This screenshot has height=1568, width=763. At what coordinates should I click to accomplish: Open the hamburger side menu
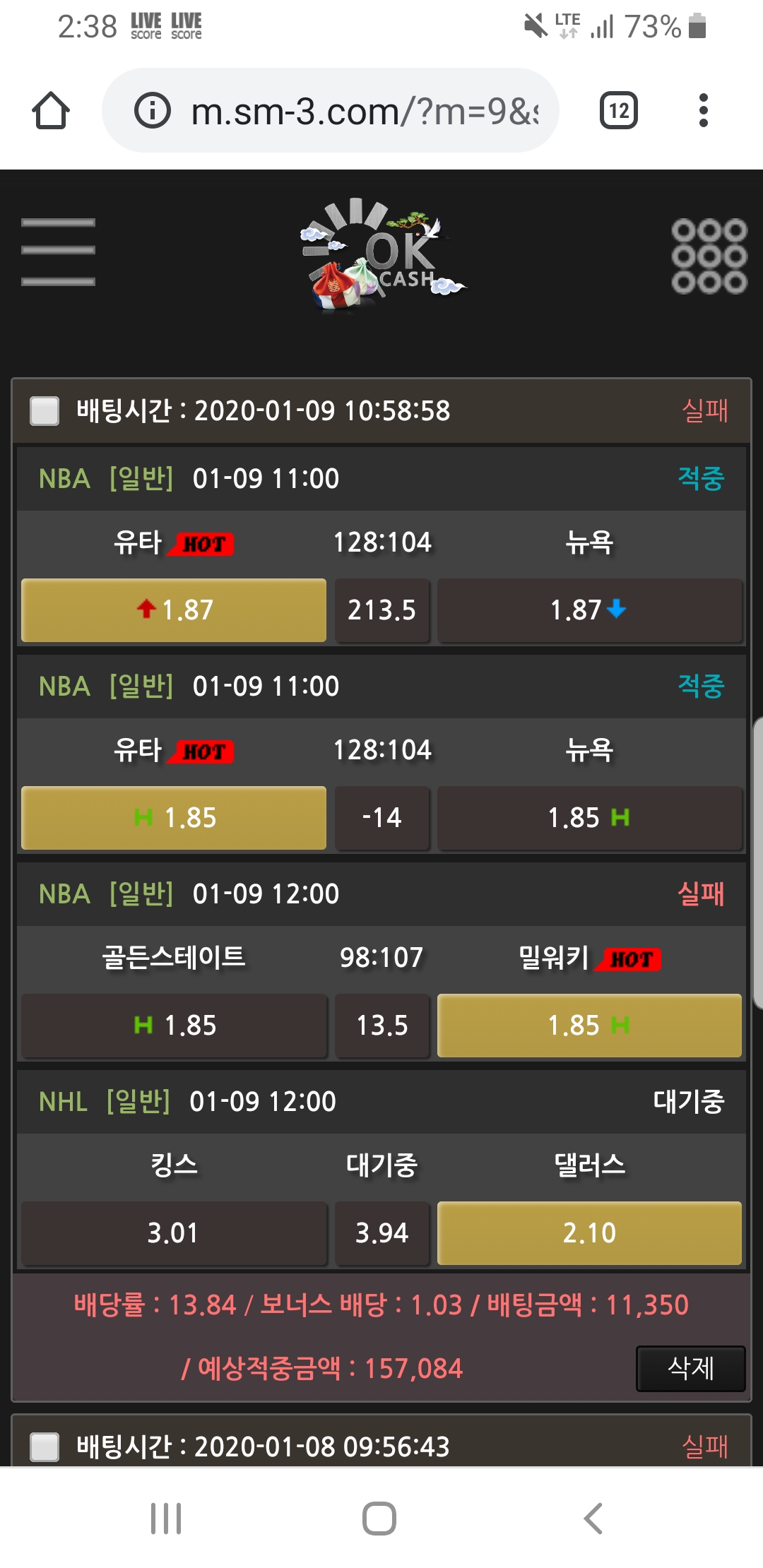[58, 252]
